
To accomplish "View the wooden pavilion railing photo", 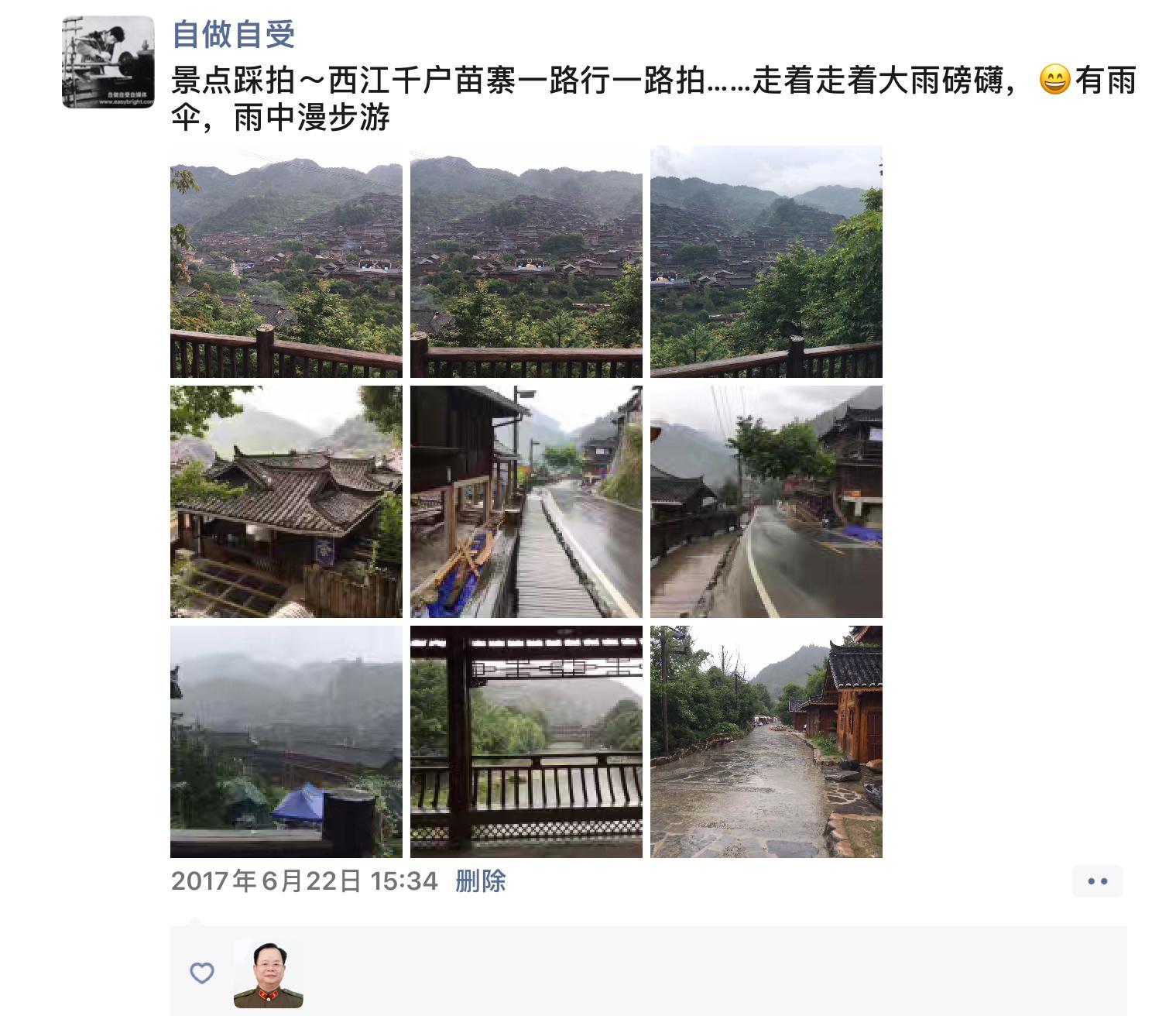I will pos(526,742).
